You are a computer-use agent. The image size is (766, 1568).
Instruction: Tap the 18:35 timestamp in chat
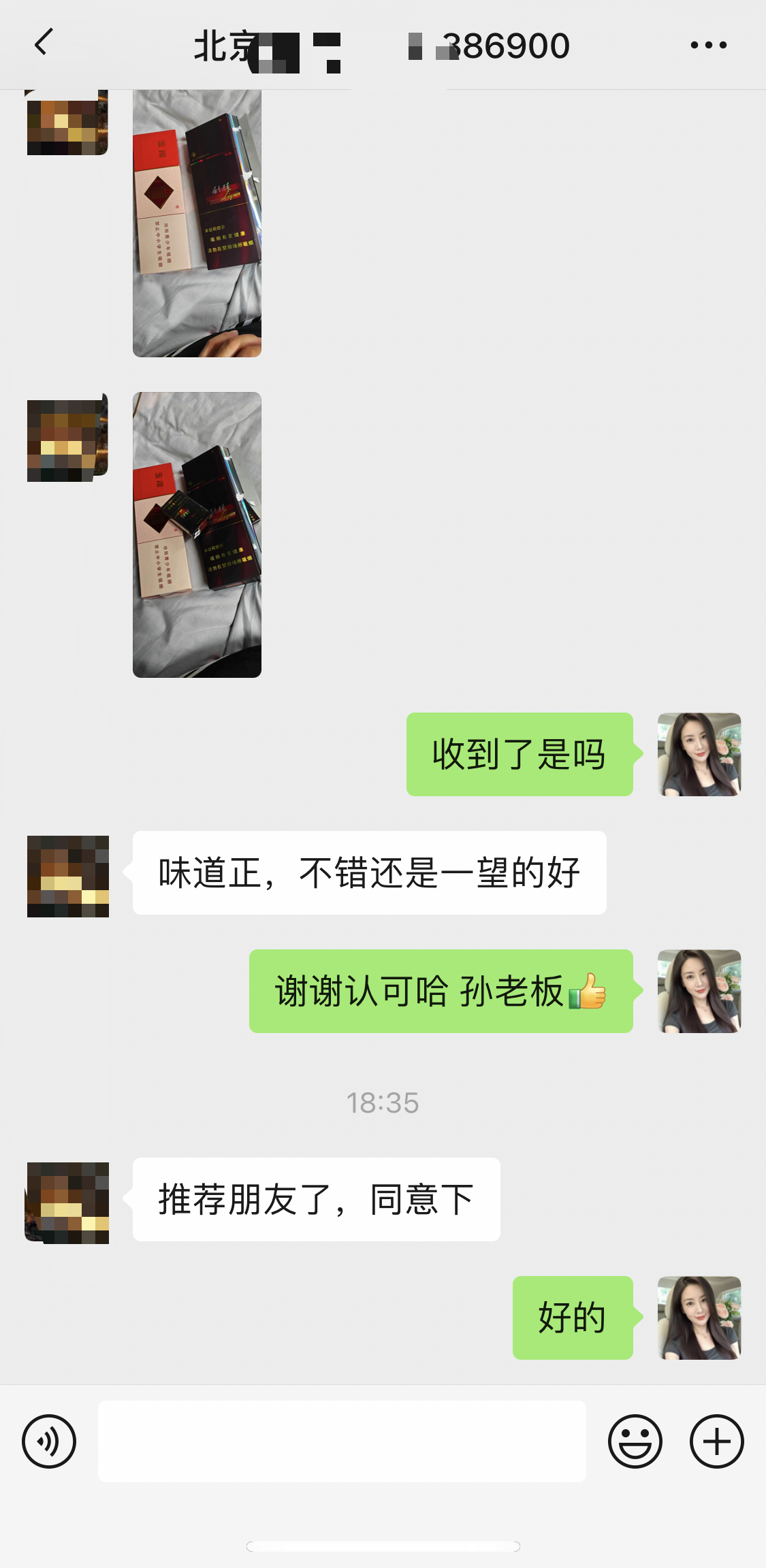point(383,1103)
